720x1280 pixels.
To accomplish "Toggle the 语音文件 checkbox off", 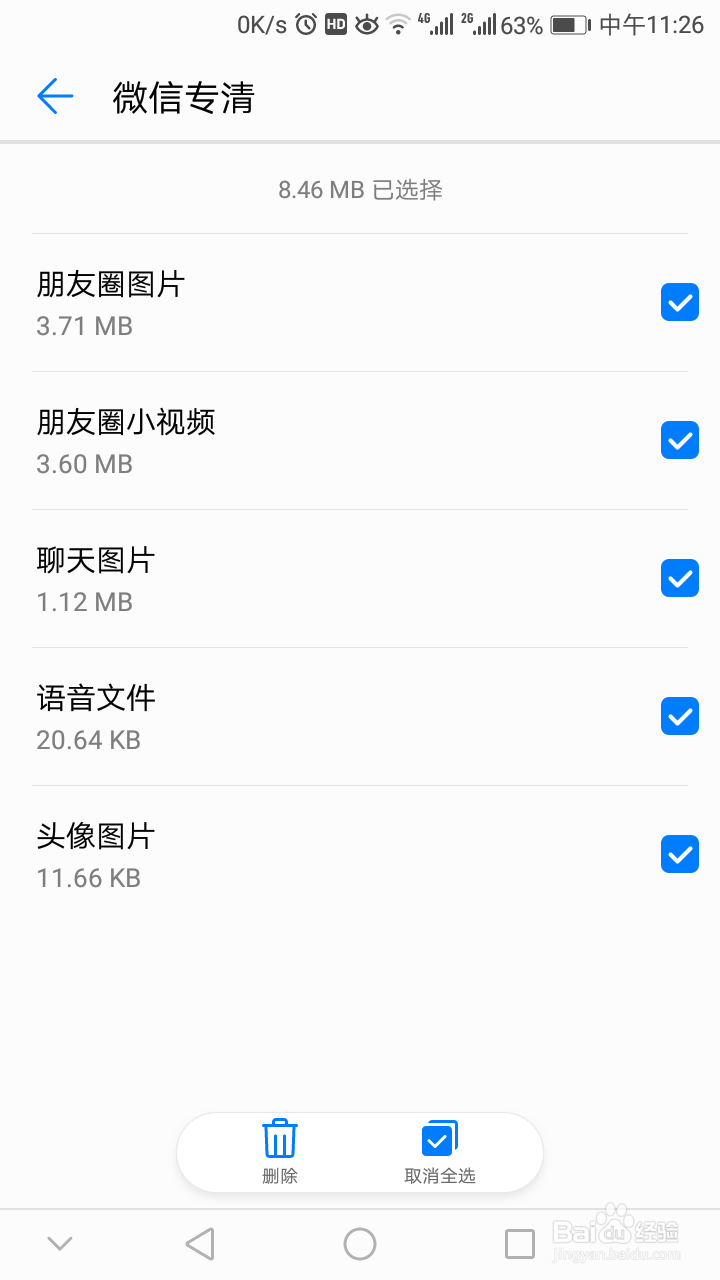I will (680, 716).
